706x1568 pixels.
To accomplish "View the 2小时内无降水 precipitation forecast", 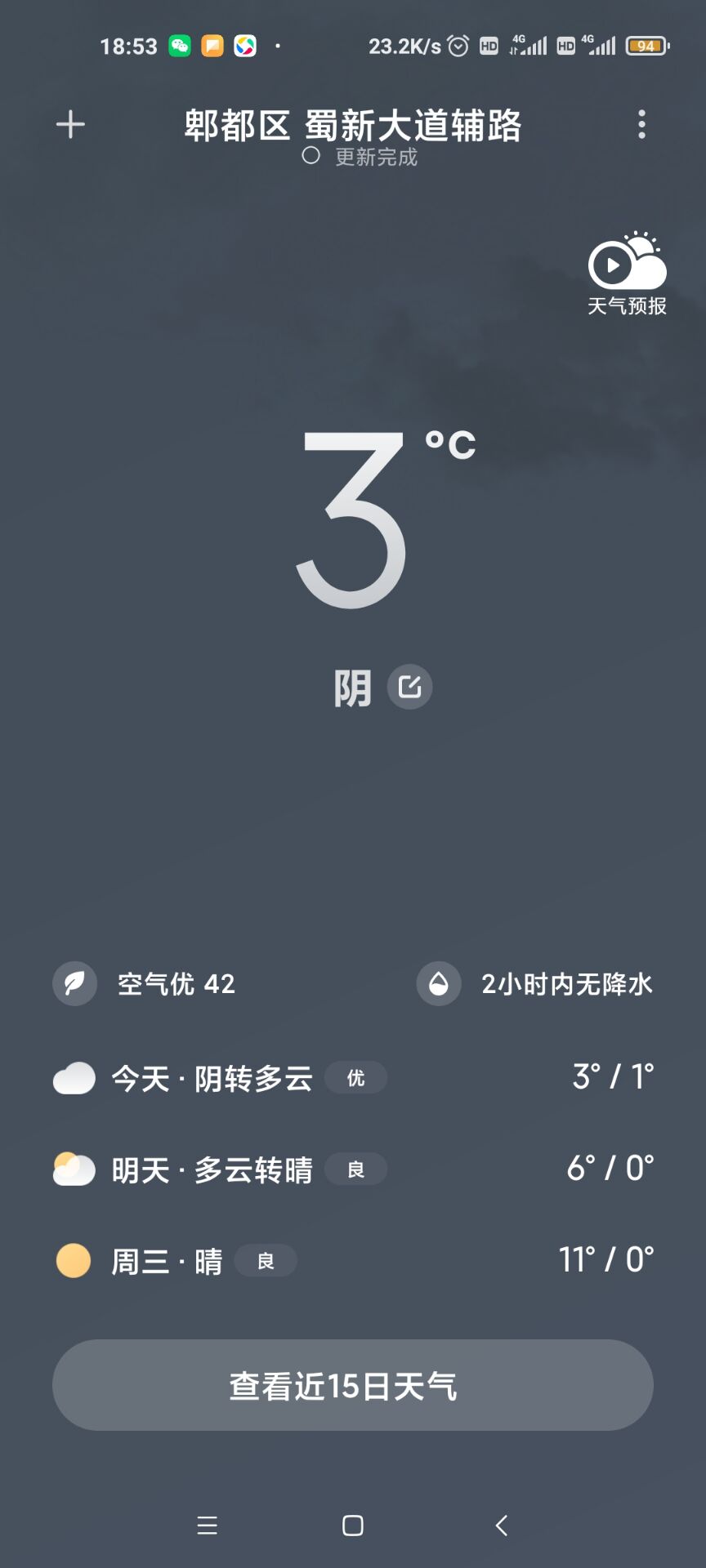I will tap(535, 984).
